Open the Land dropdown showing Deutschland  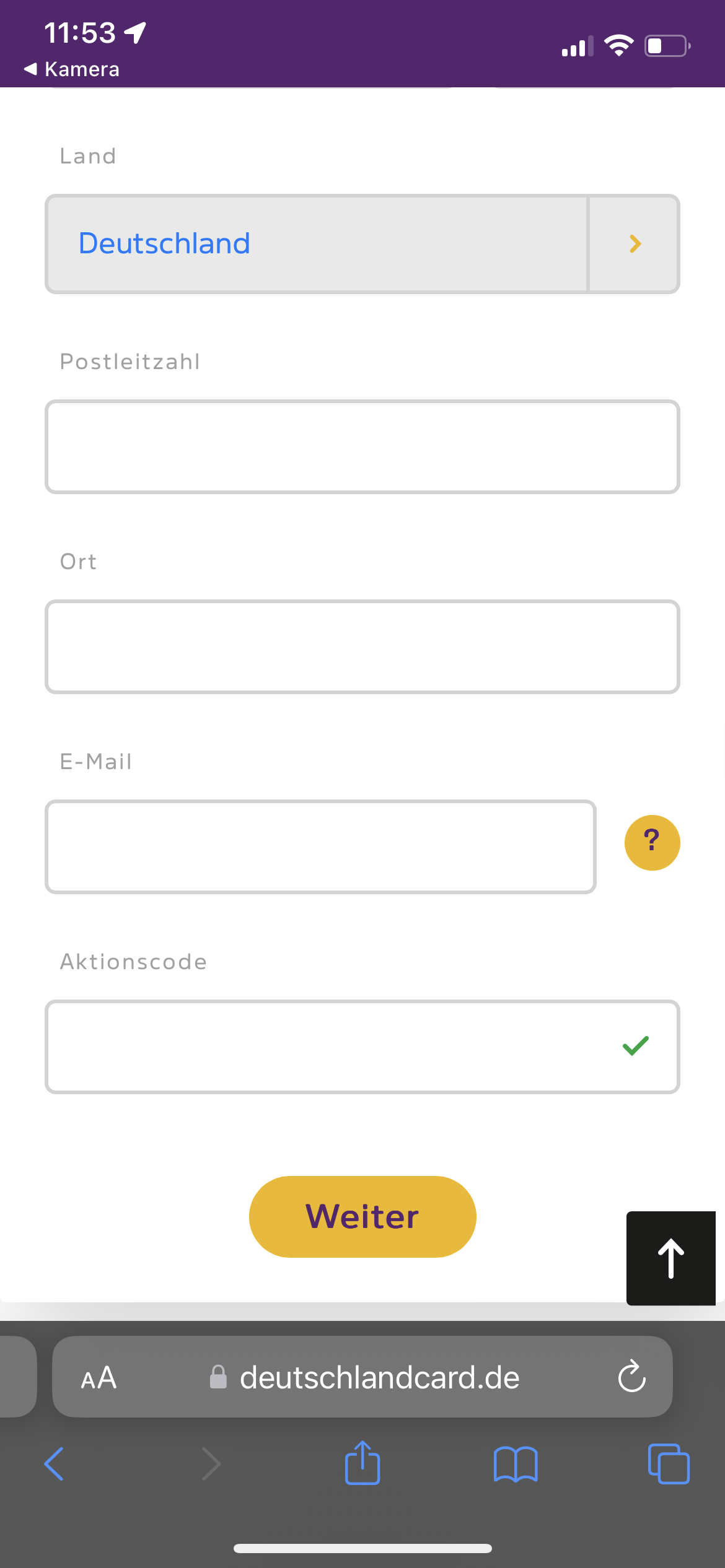point(362,244)
